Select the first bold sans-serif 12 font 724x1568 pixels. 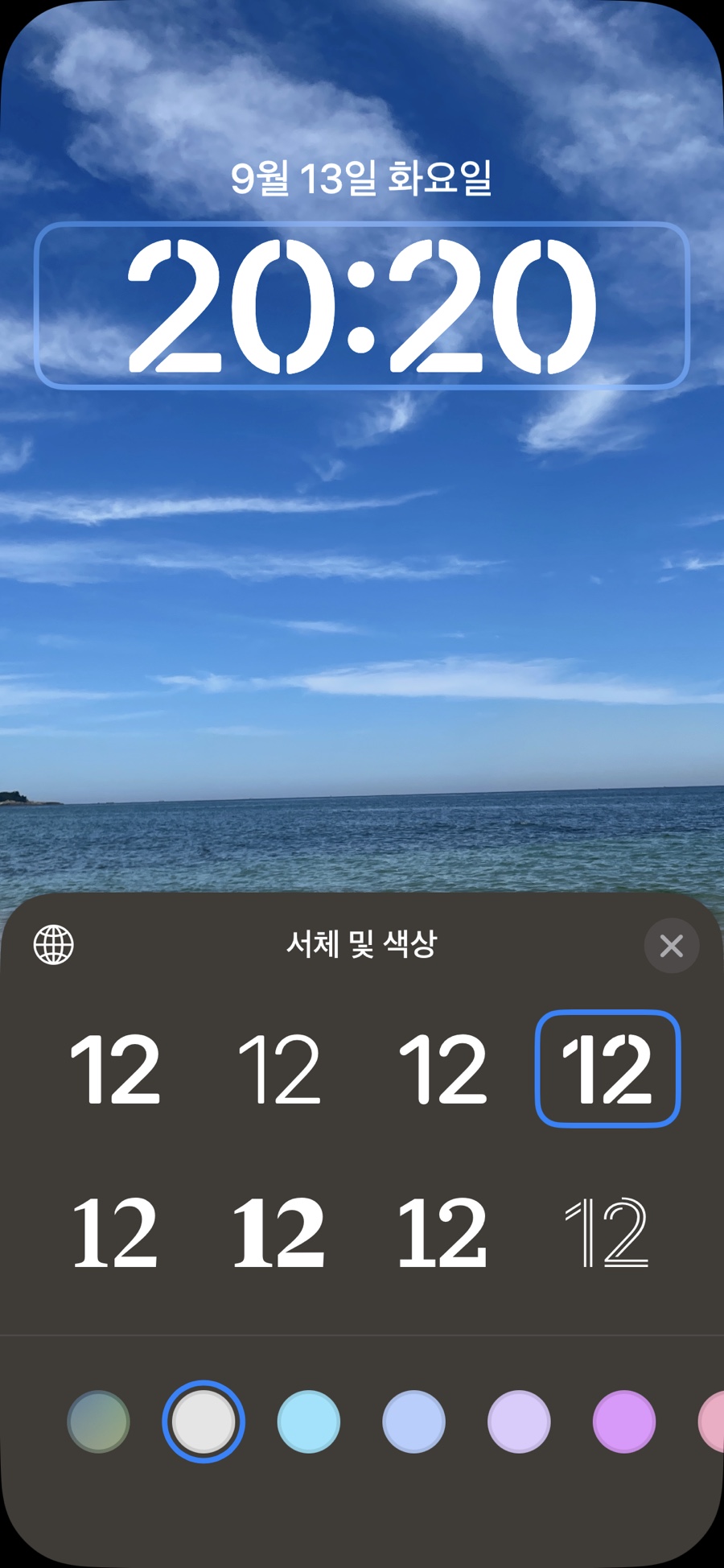point(115,1069)
